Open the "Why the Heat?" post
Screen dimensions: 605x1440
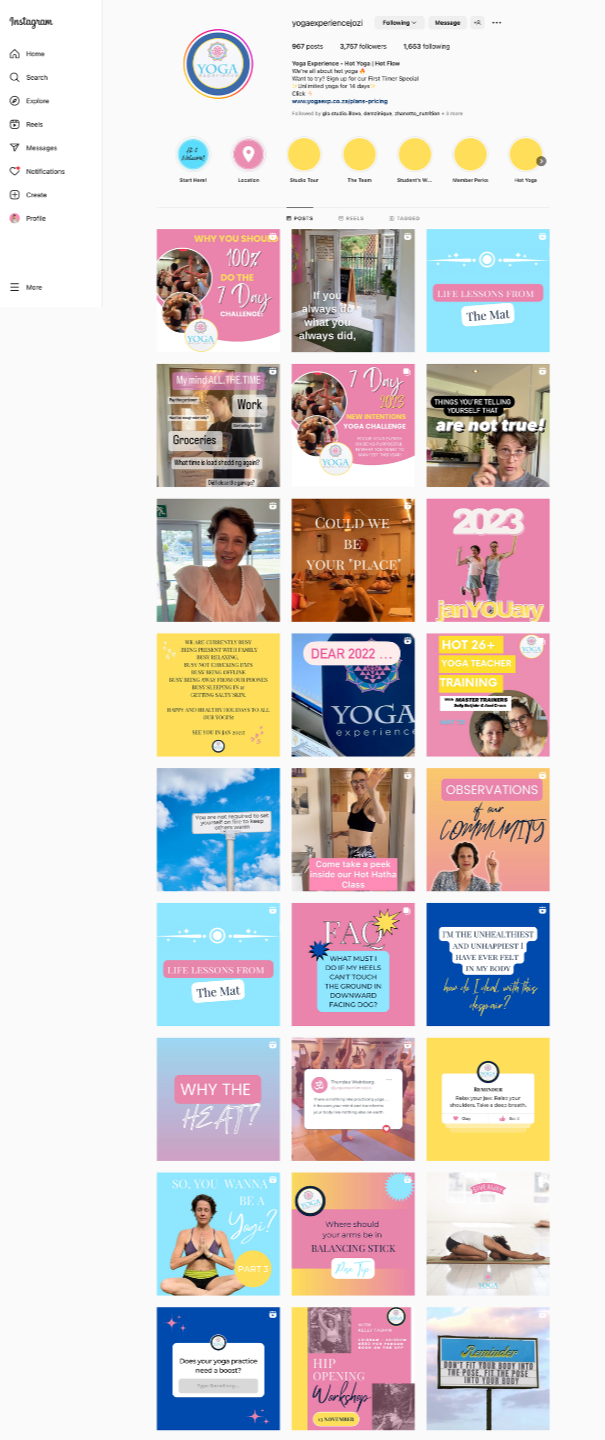click(218, 1099)
